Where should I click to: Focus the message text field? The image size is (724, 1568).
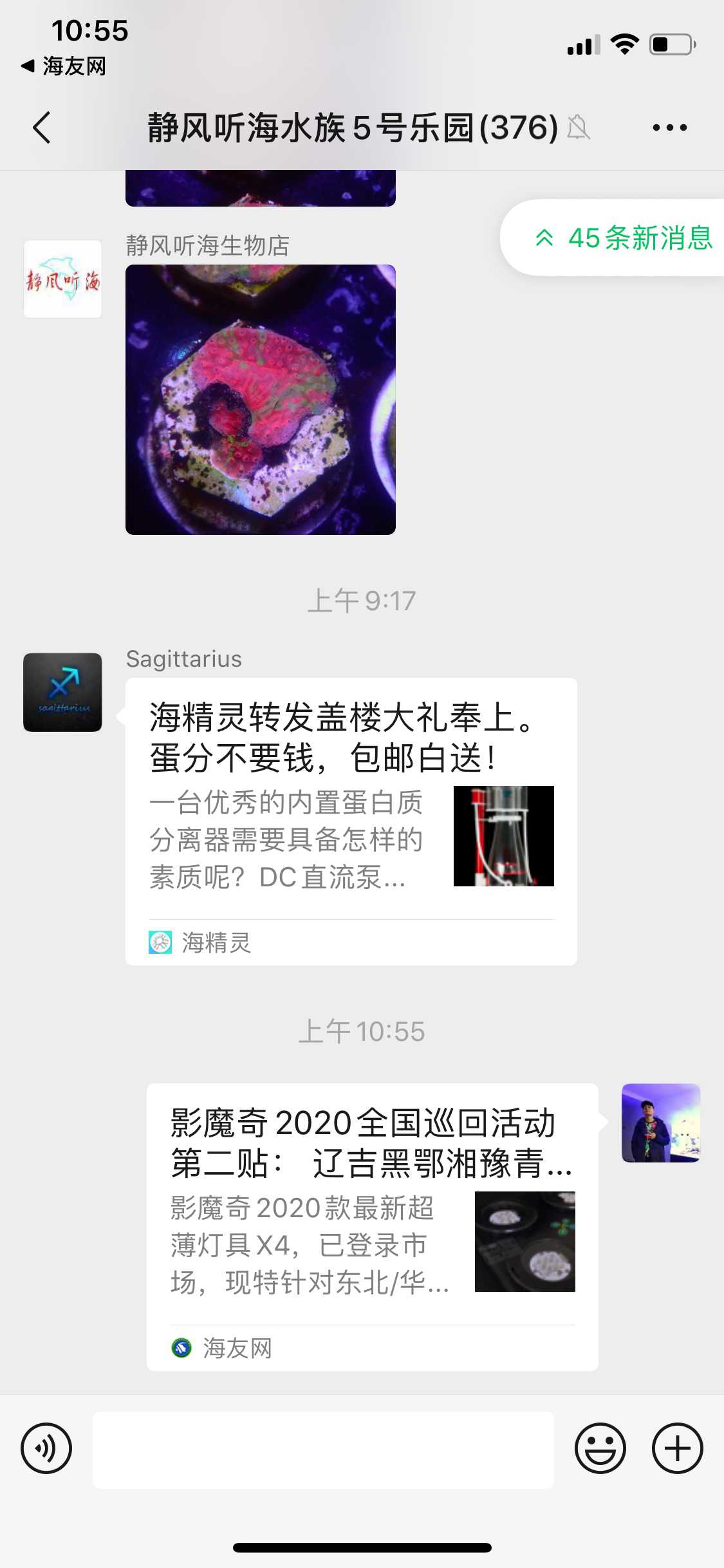click(323, 1450)
